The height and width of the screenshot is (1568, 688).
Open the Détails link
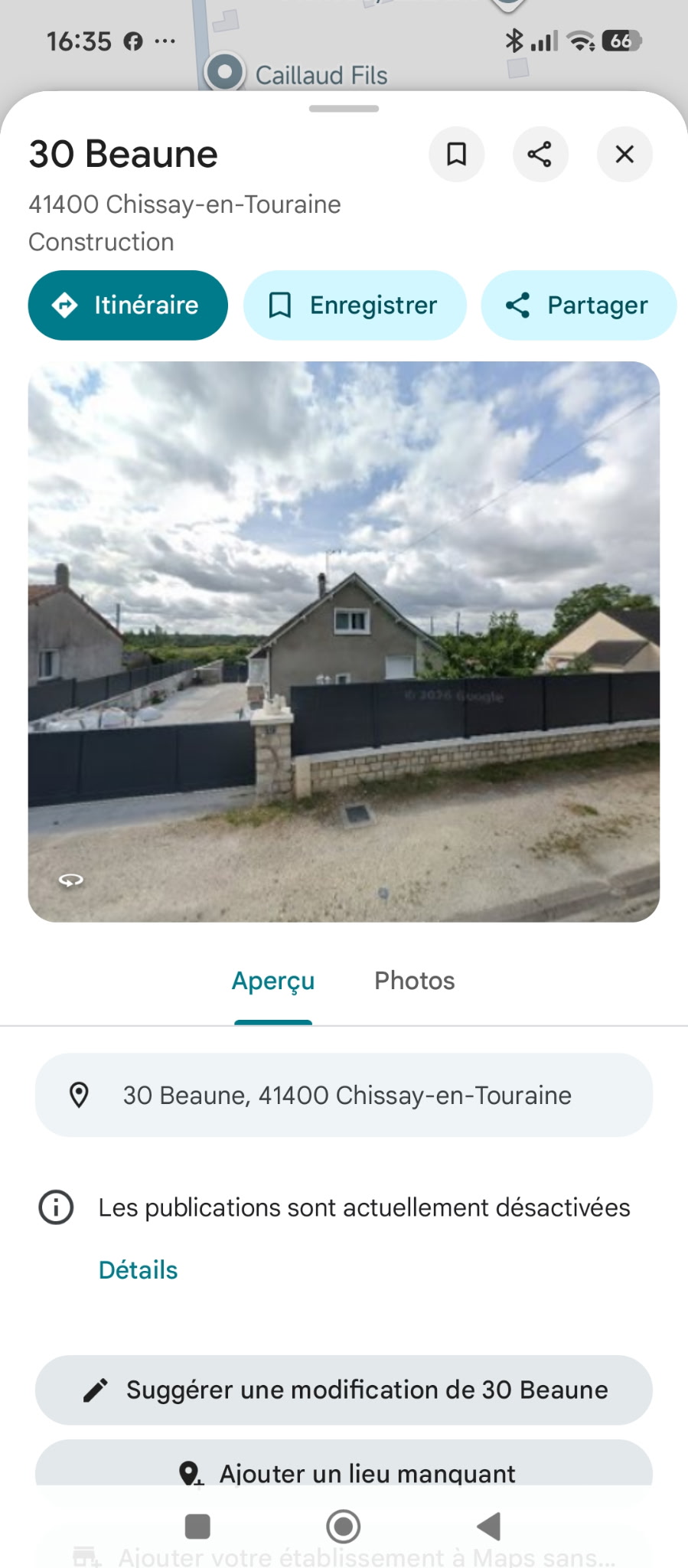138,1270
